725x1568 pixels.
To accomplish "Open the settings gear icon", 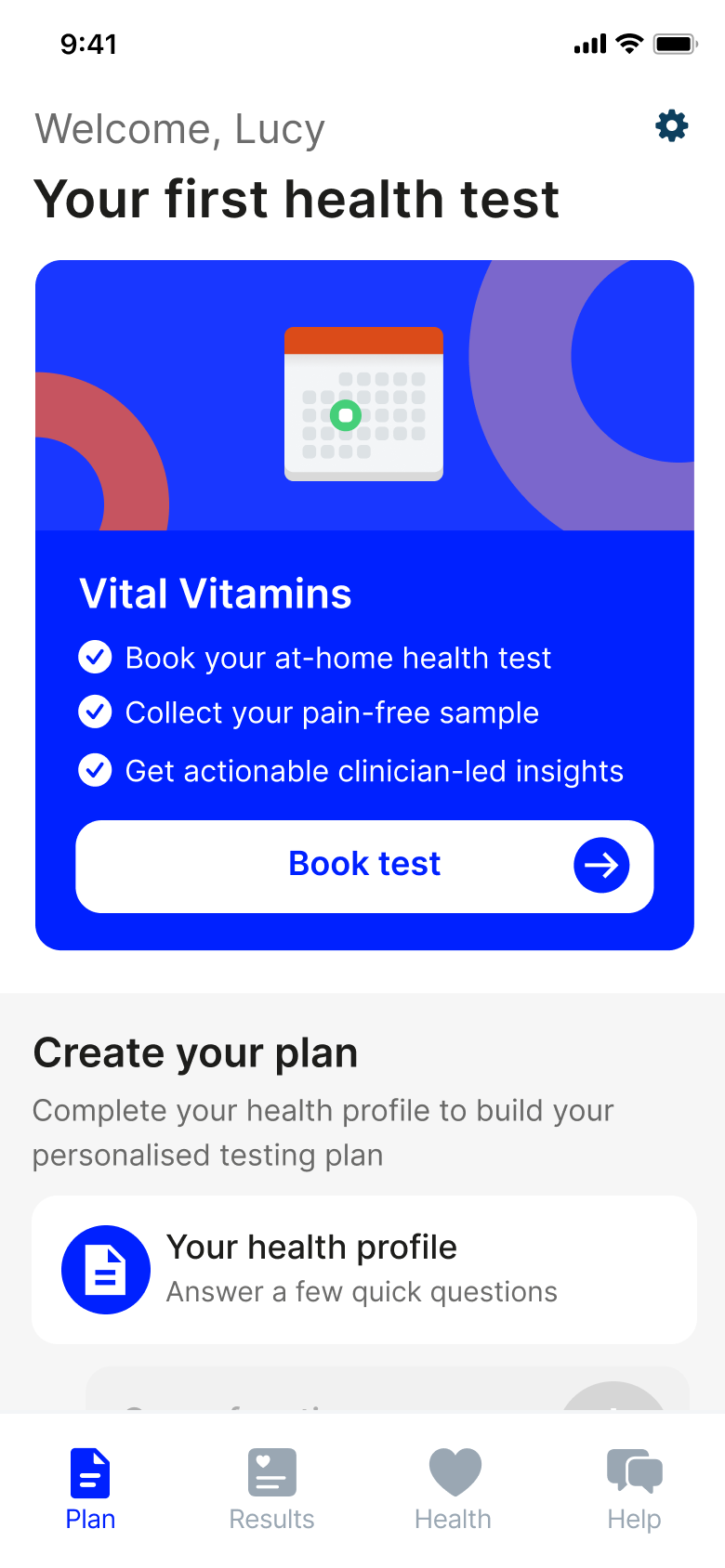I will (671, 125).
